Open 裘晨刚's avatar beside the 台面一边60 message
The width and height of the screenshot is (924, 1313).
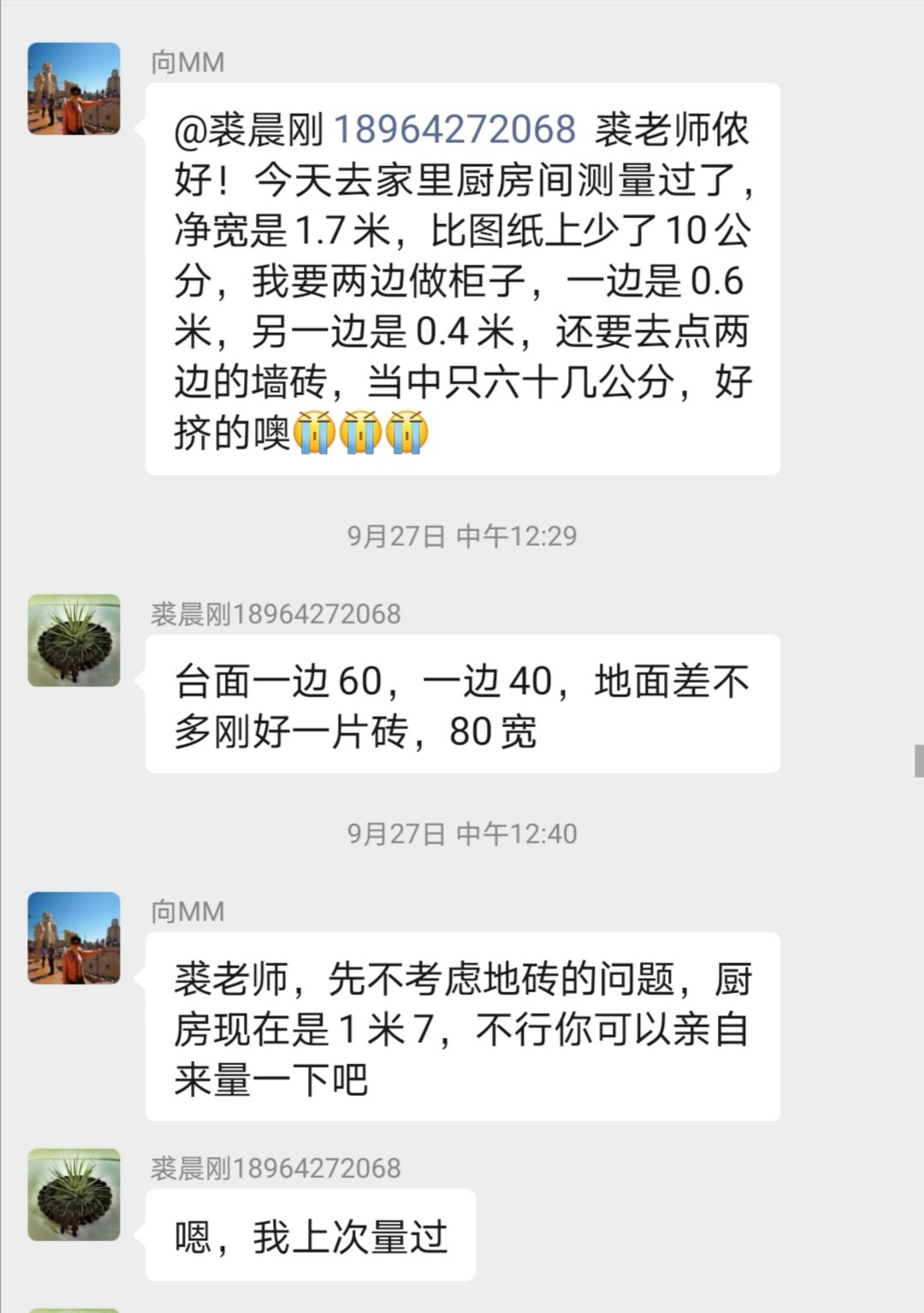click(74, 641)
